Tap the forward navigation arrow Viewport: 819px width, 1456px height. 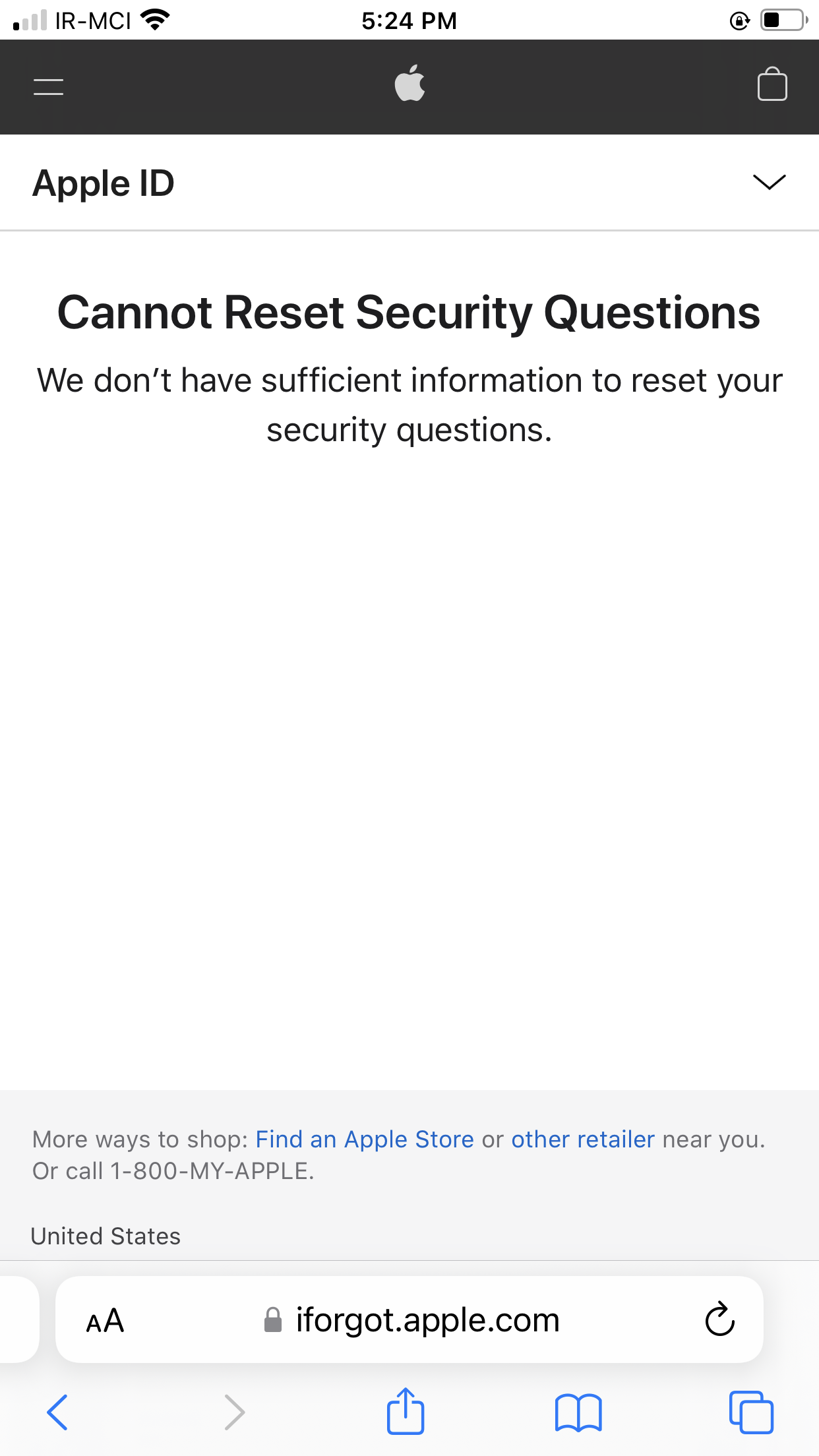coord(234,1411)
